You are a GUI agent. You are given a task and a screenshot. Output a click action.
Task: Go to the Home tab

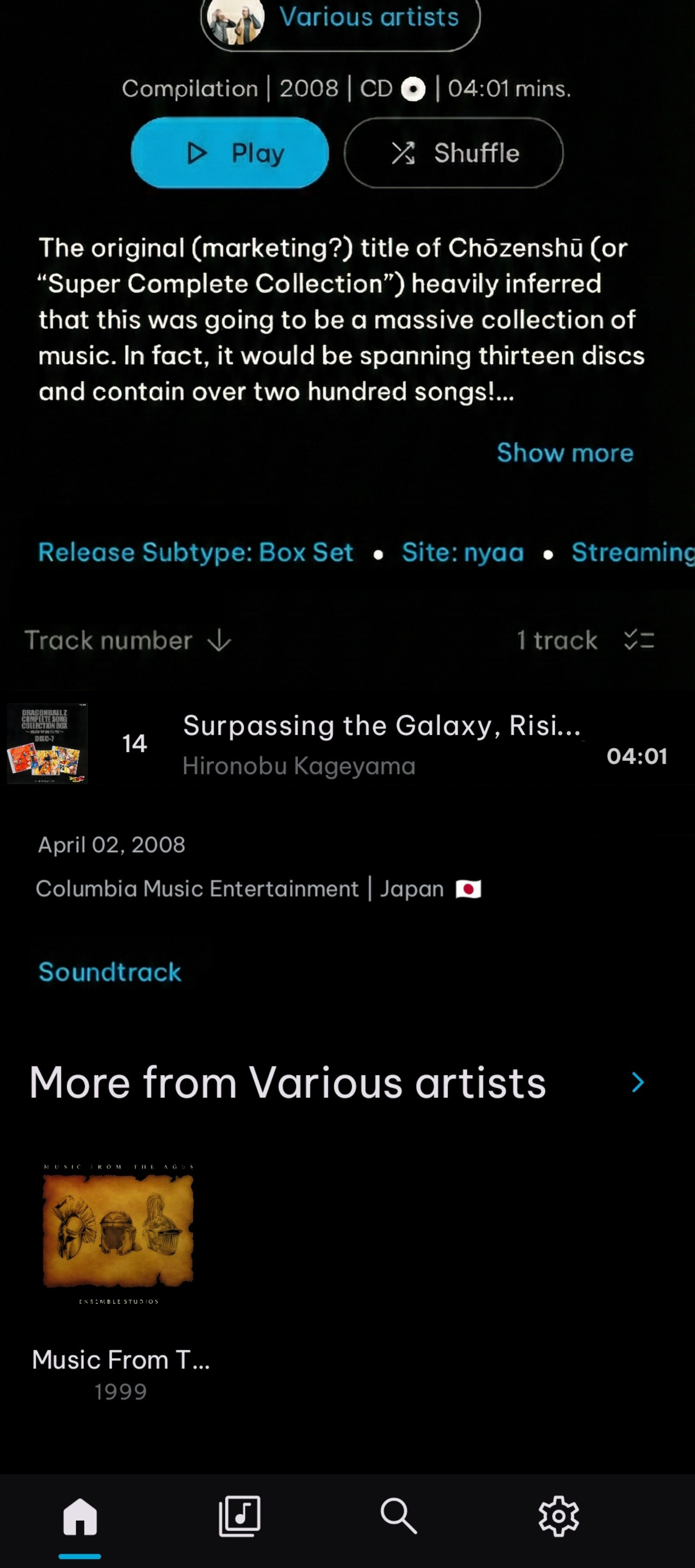tap(80, 1517)
